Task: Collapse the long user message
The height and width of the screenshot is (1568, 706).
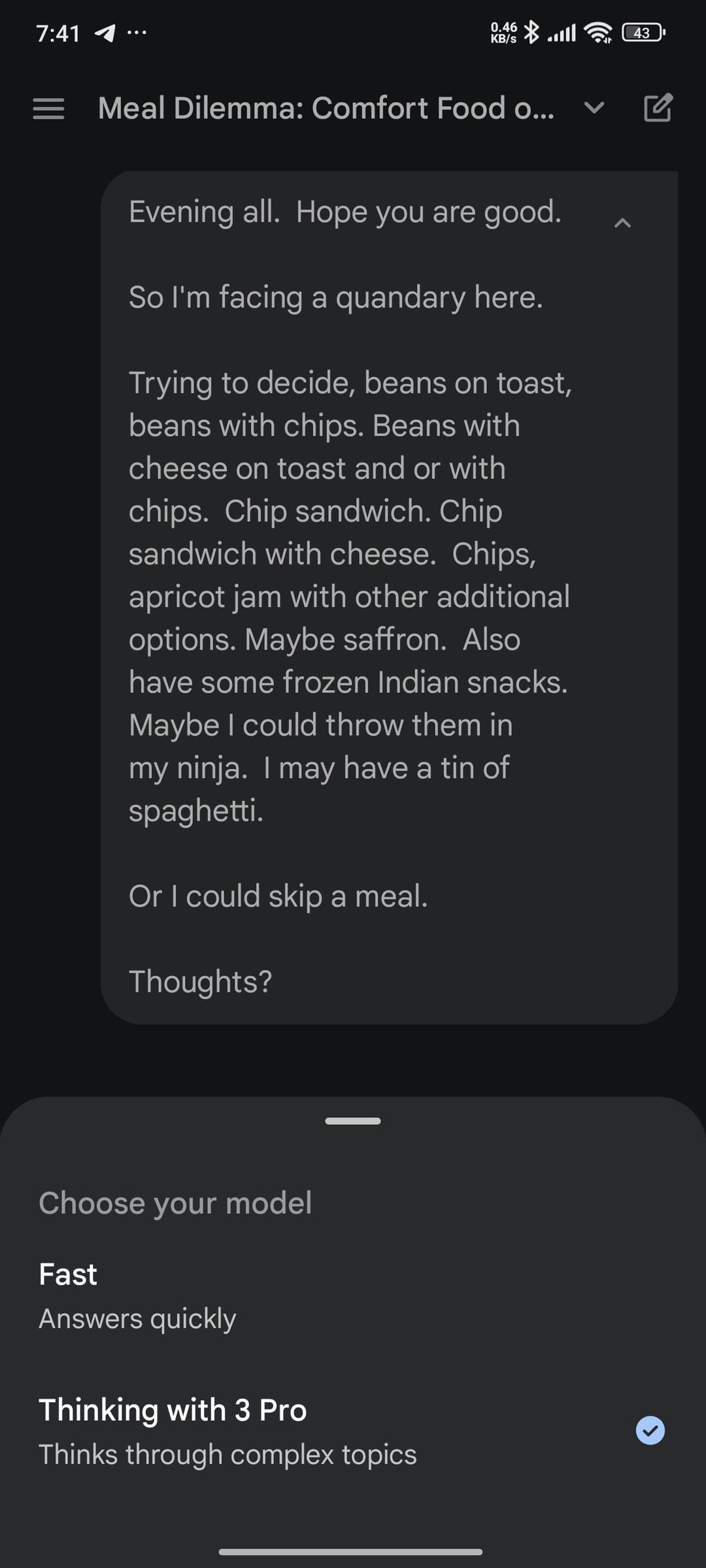Action: pos(622,223)
